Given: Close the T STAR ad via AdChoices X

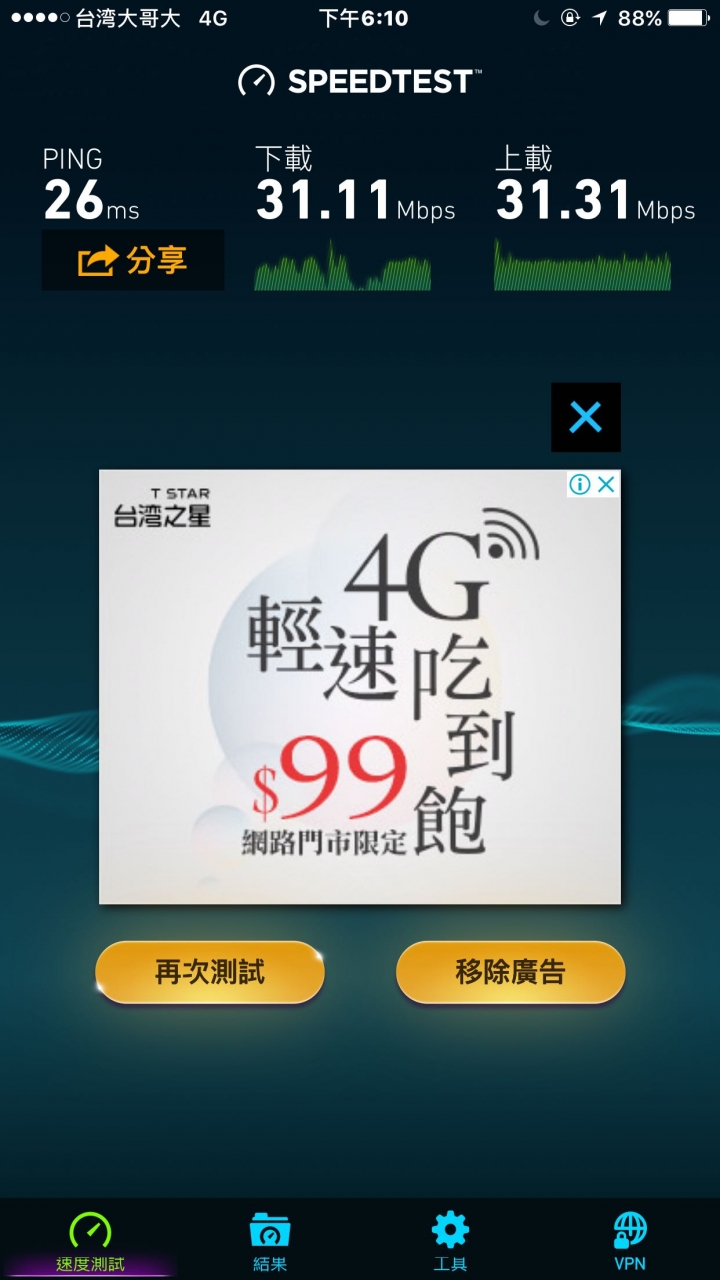Looking at the screenshot, I should [x=606, y=485].
